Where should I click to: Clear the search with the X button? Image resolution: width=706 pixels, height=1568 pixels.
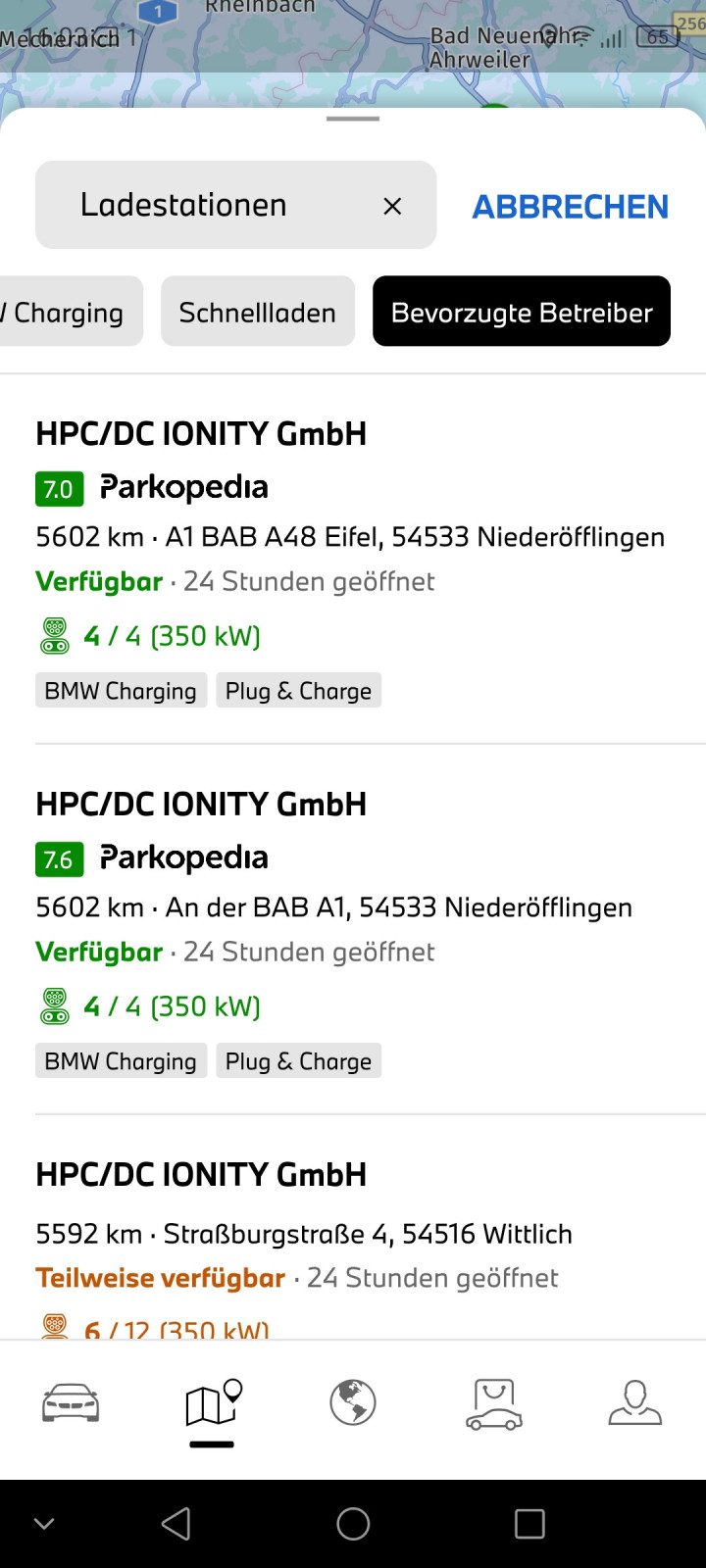[392, 206]
